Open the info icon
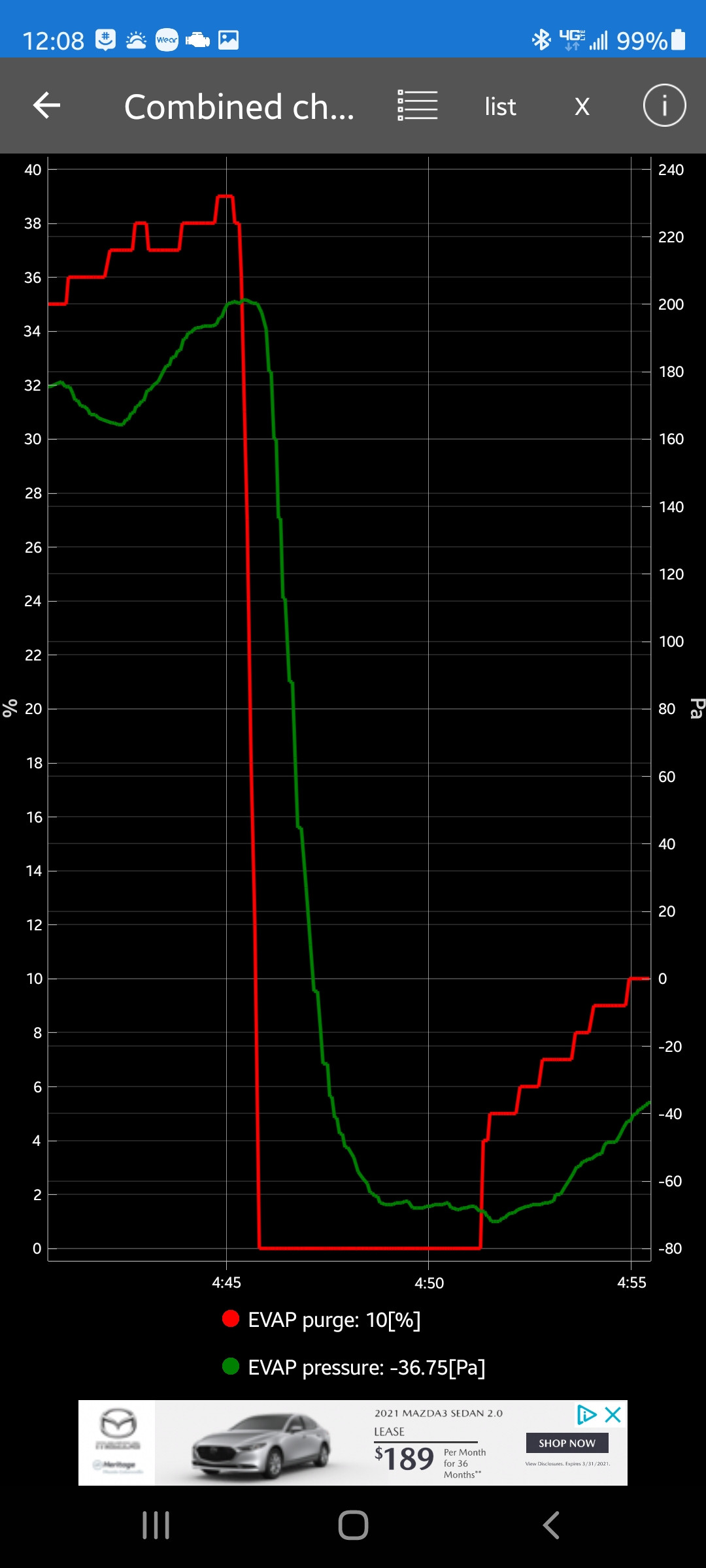This screenshot has width=706, height=1568. 664,105
